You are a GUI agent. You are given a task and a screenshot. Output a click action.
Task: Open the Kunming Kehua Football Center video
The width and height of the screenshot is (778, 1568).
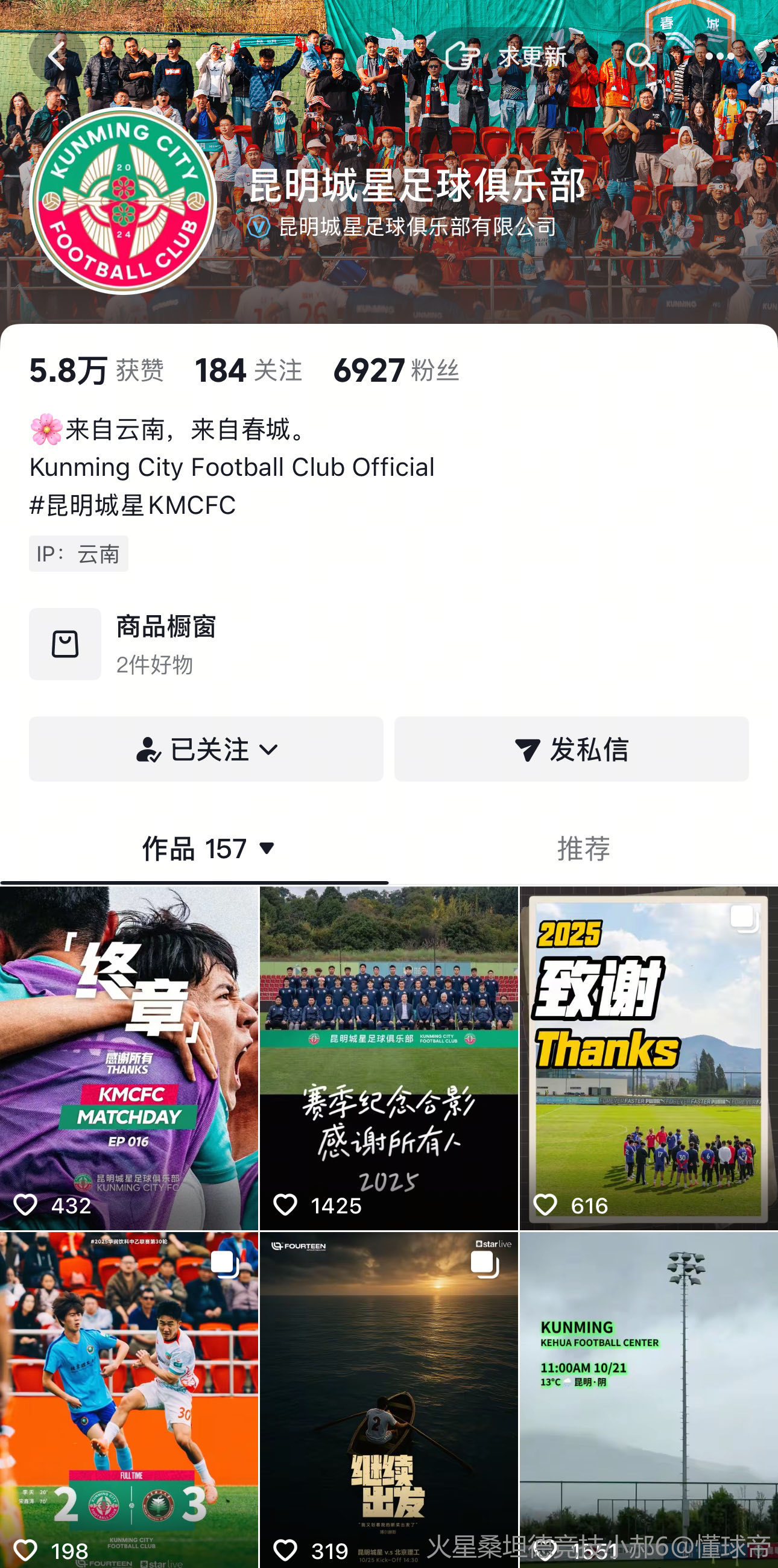coord(648,1400)
